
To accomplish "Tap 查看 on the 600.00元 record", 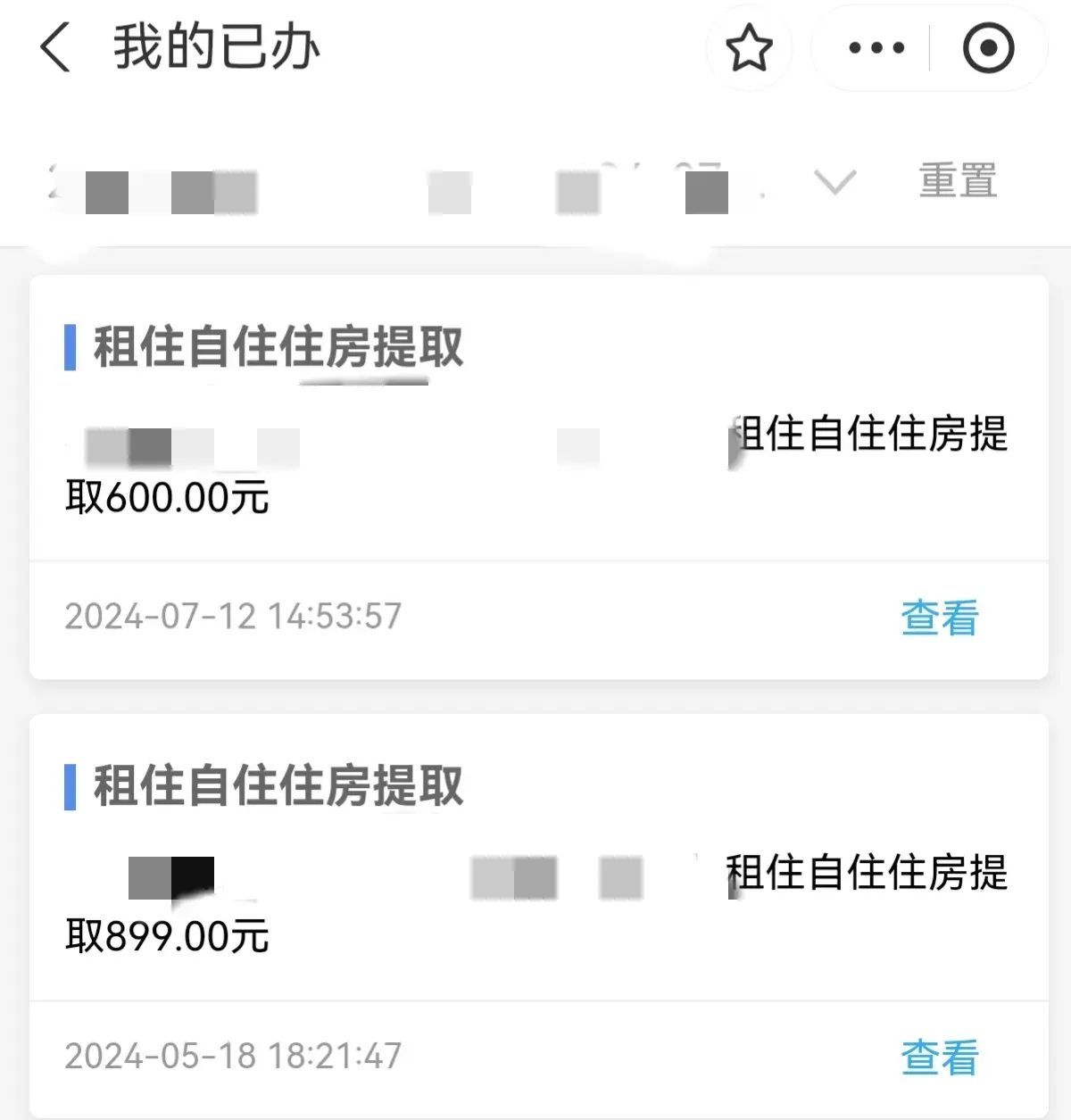I will pos(938,615).
